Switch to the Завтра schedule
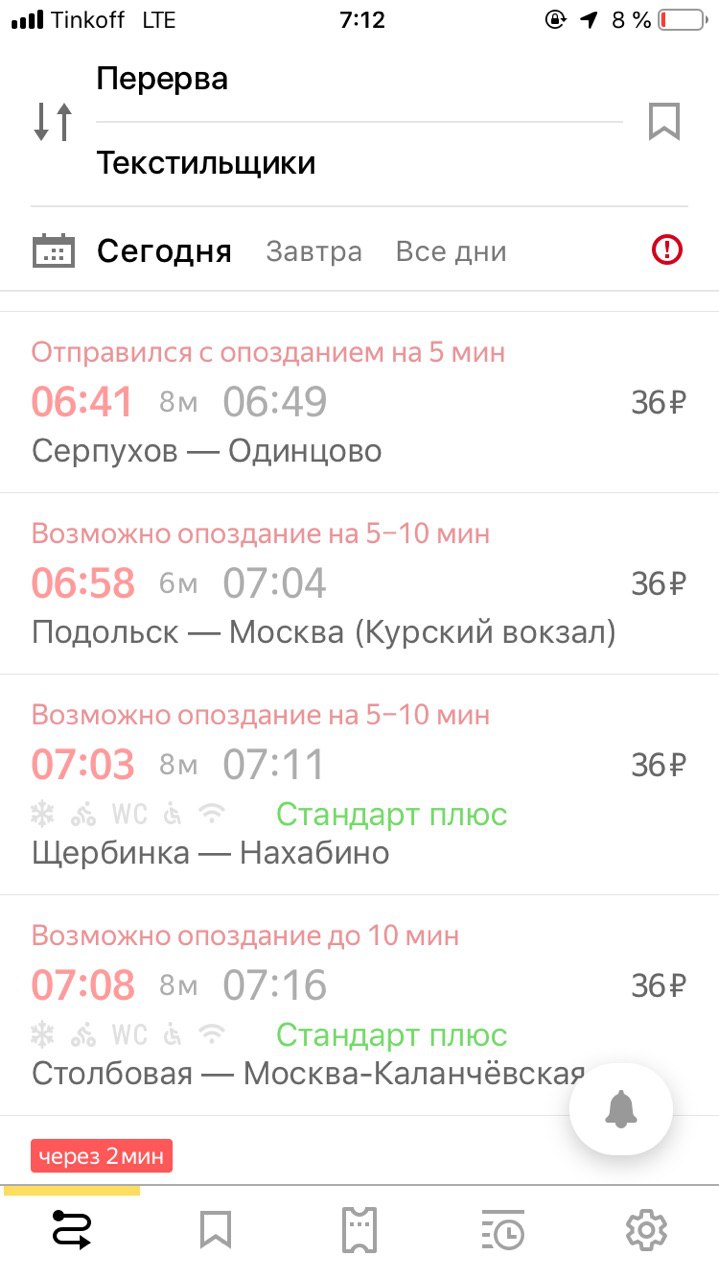 pyautogui.click(x=314, y=251)
